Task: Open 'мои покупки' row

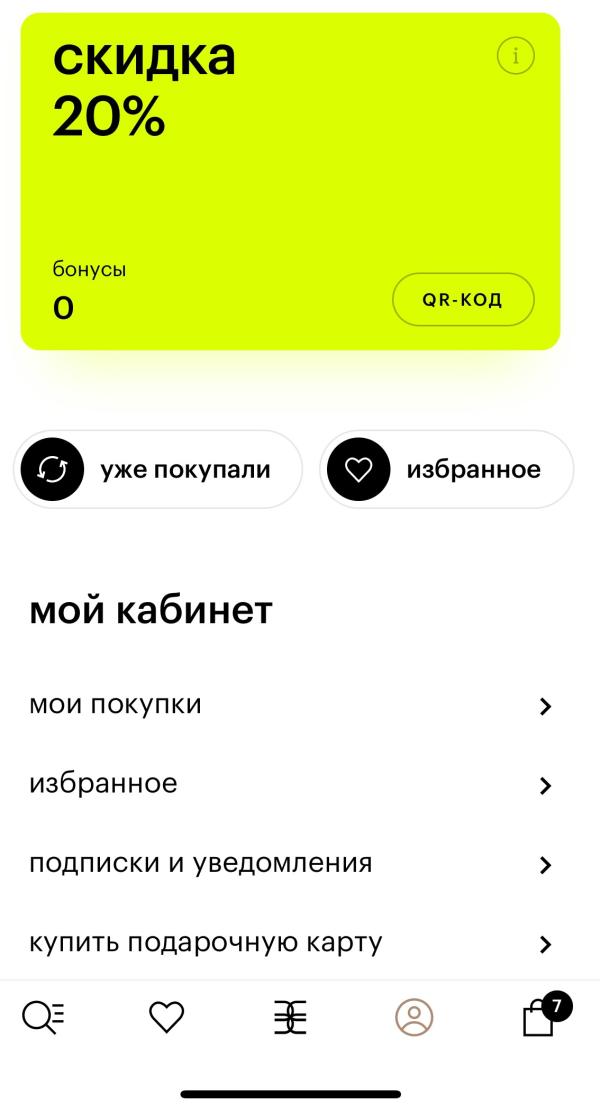Action: coord(290,705)
